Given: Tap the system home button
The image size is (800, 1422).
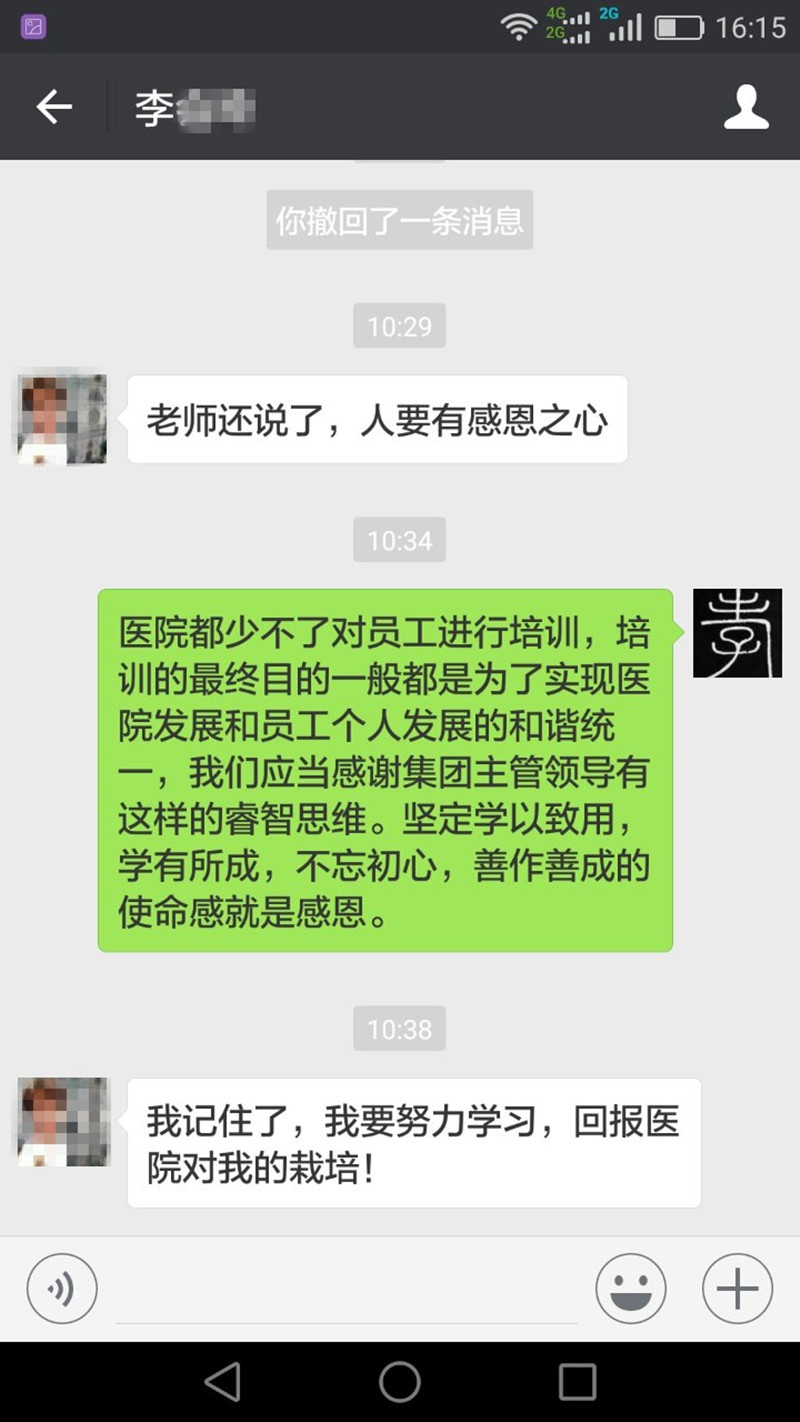Looking at the screenshot, I should pos(400,1382).
